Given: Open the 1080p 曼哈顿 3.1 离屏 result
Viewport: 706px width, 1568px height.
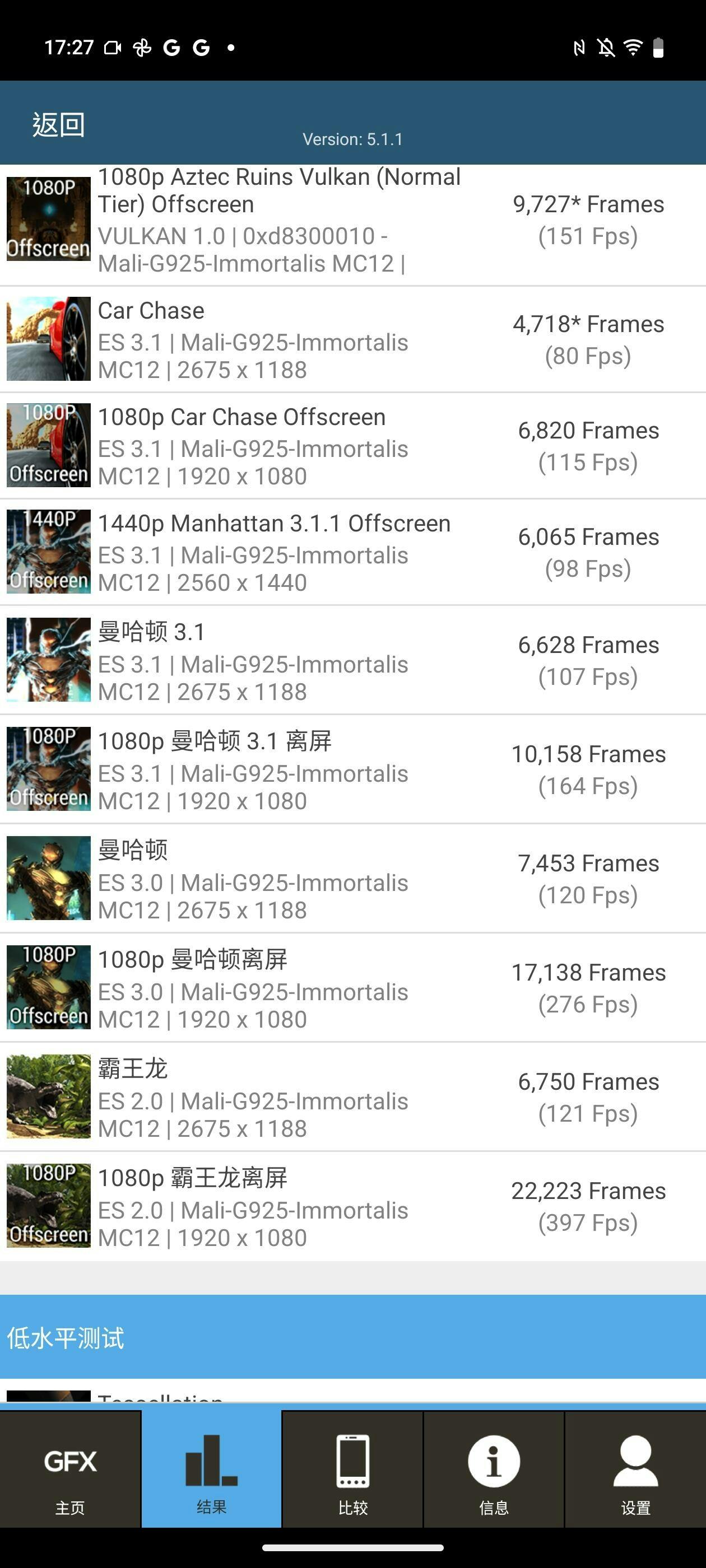Looking at the screenshot, I should click(352, 770).
